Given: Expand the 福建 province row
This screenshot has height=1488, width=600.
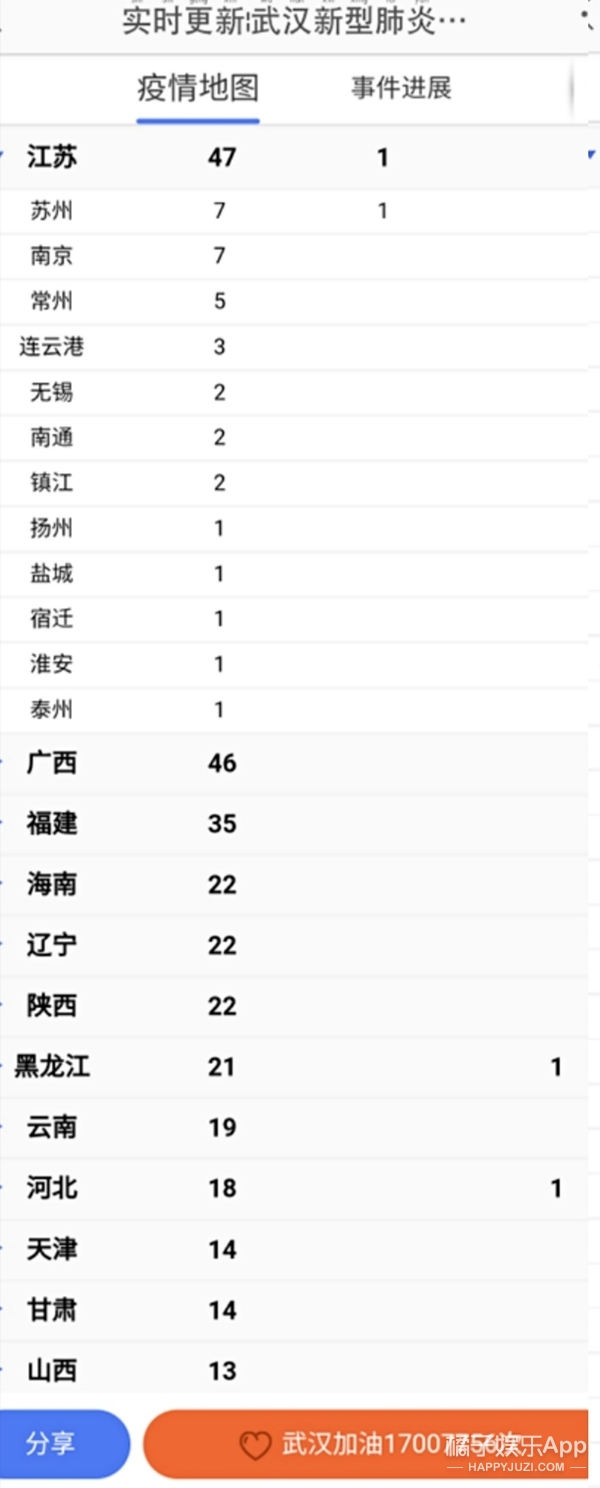Looking at the screenshot, I should [x=294, y=824].
